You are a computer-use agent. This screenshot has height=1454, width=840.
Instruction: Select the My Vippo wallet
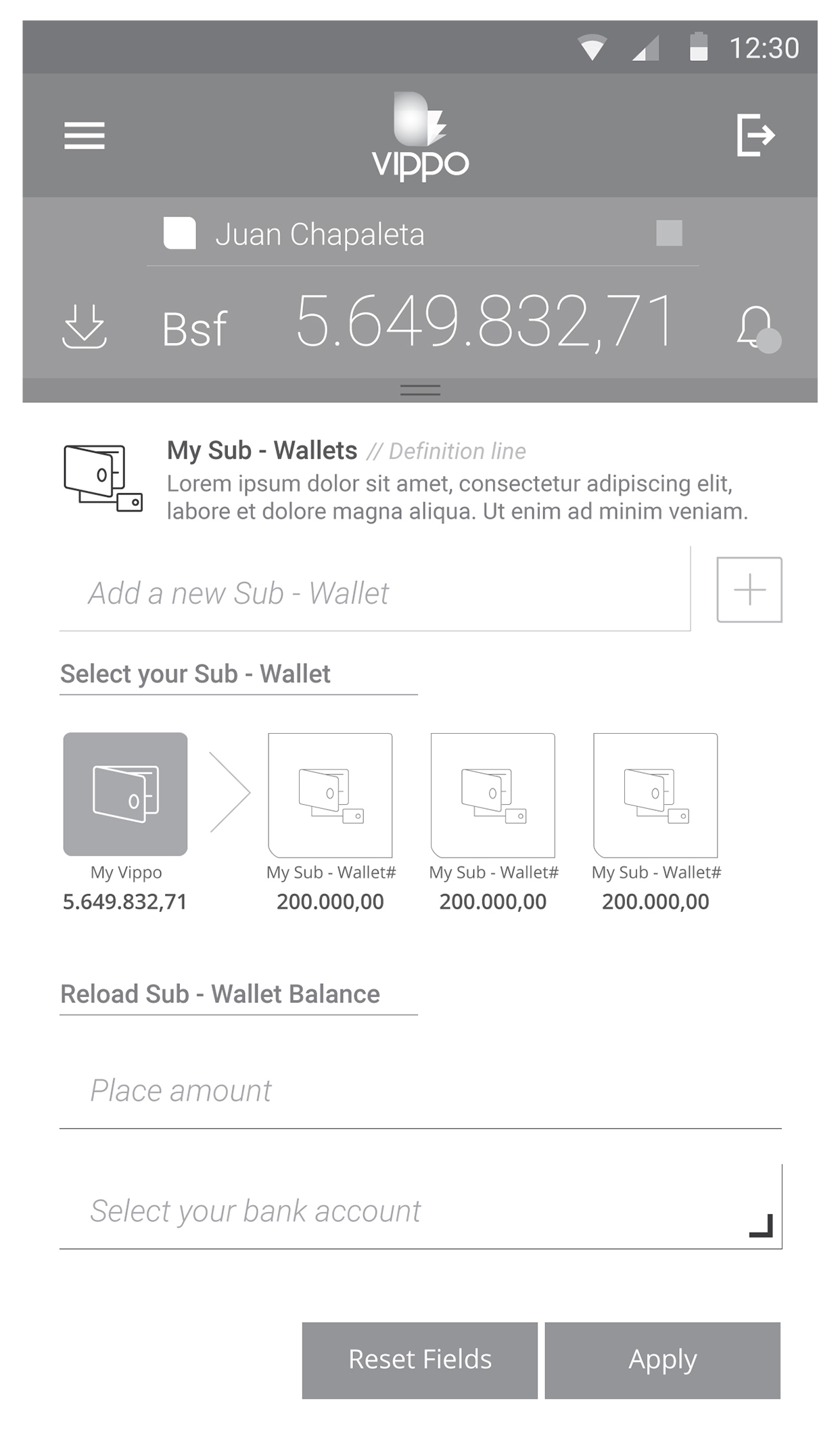point(125,794)
